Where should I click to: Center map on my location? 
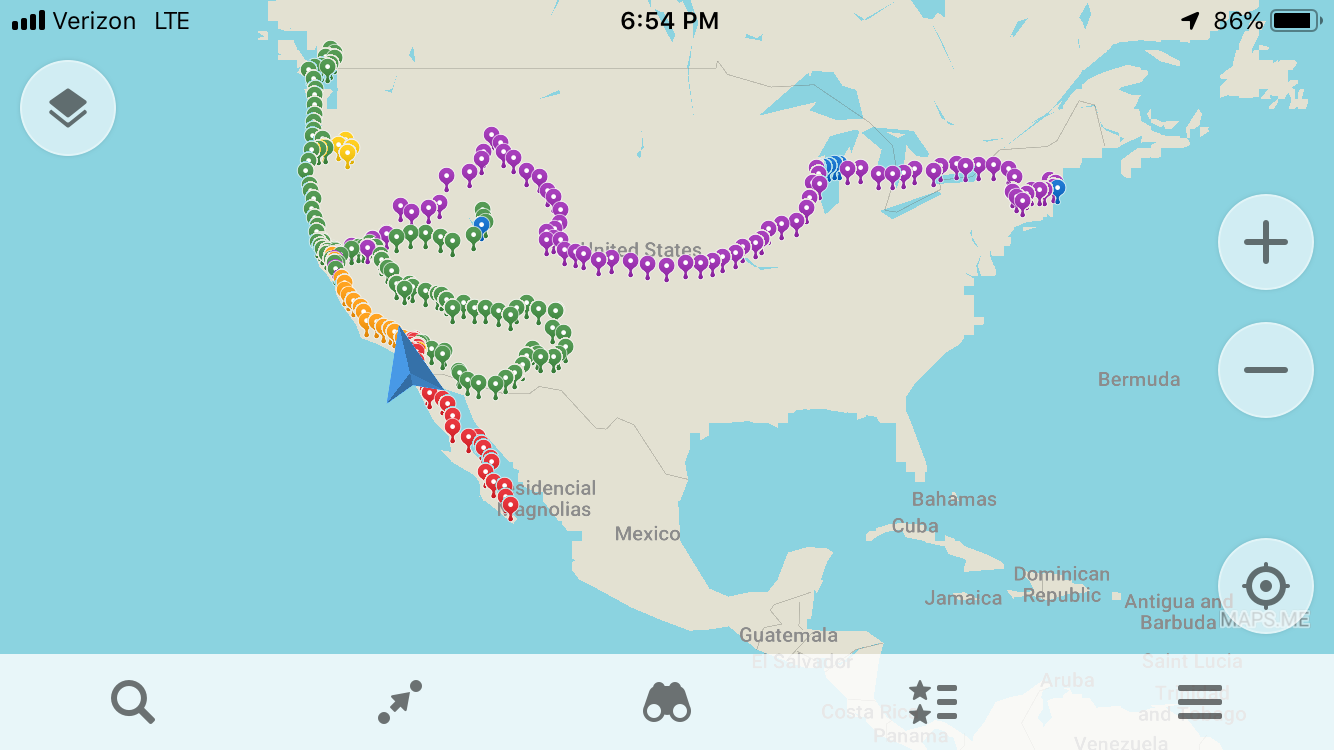point(1265,586)
